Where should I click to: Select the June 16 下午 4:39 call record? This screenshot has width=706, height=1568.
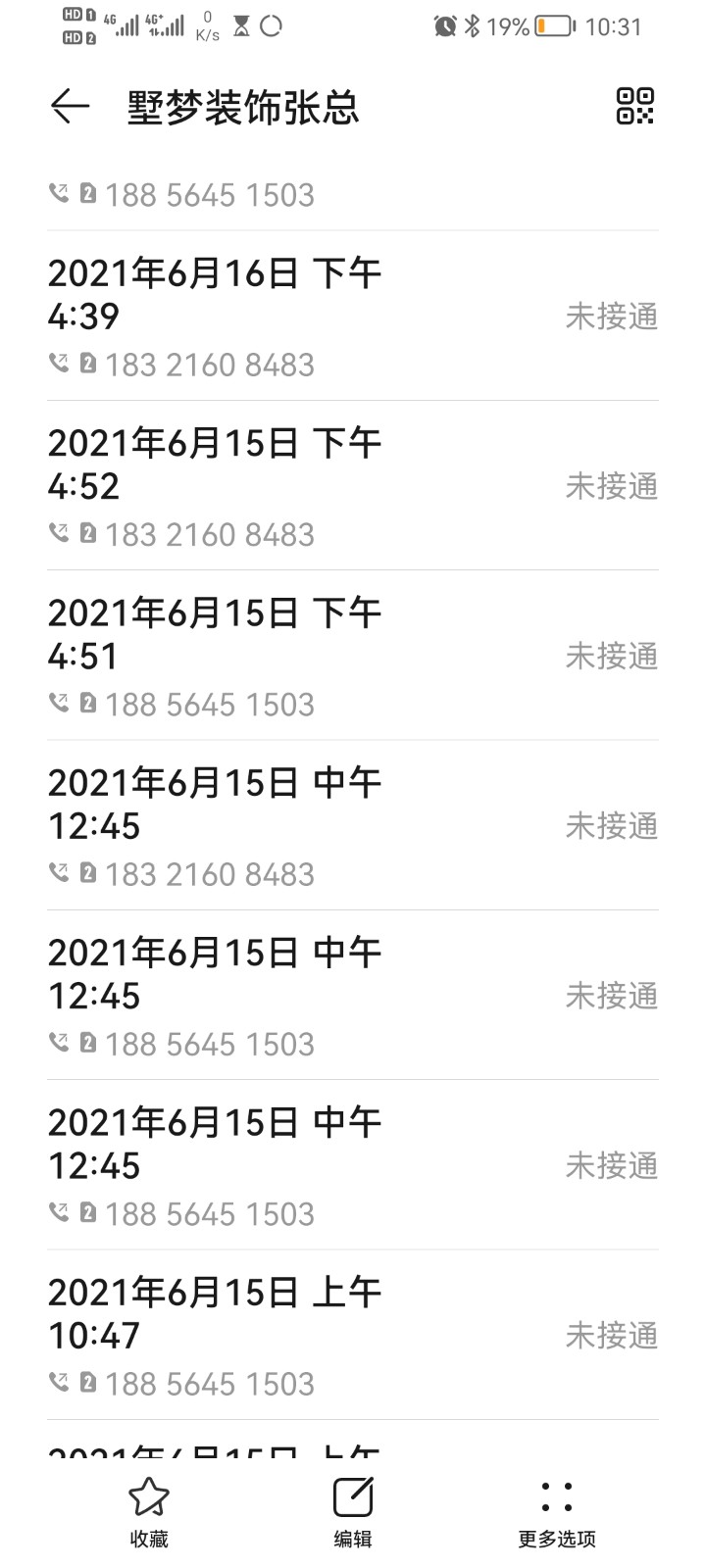[352, 316]
